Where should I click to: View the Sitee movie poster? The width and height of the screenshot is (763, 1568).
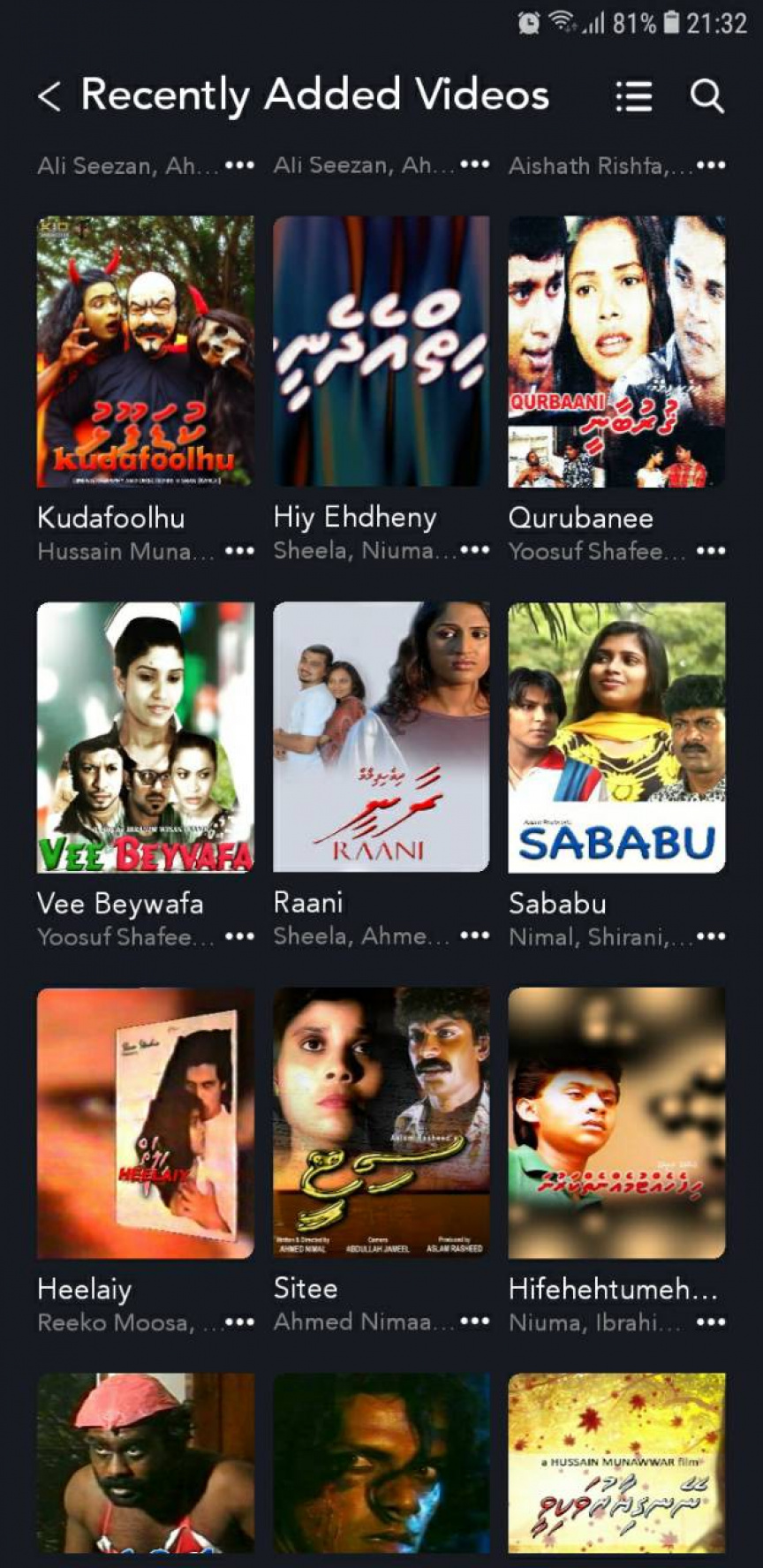[381, 1122]
